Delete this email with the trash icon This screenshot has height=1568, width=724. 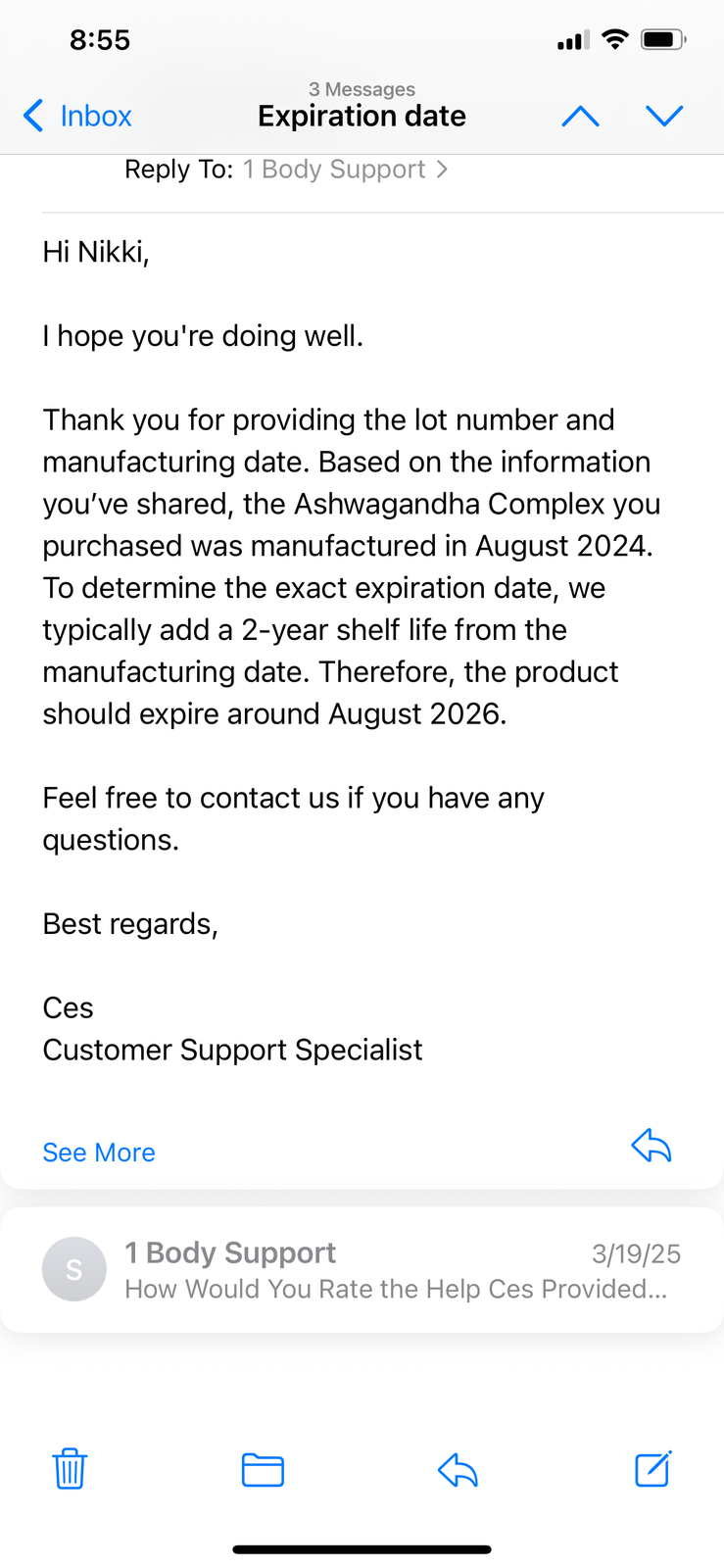click(x=70, y=1469)
